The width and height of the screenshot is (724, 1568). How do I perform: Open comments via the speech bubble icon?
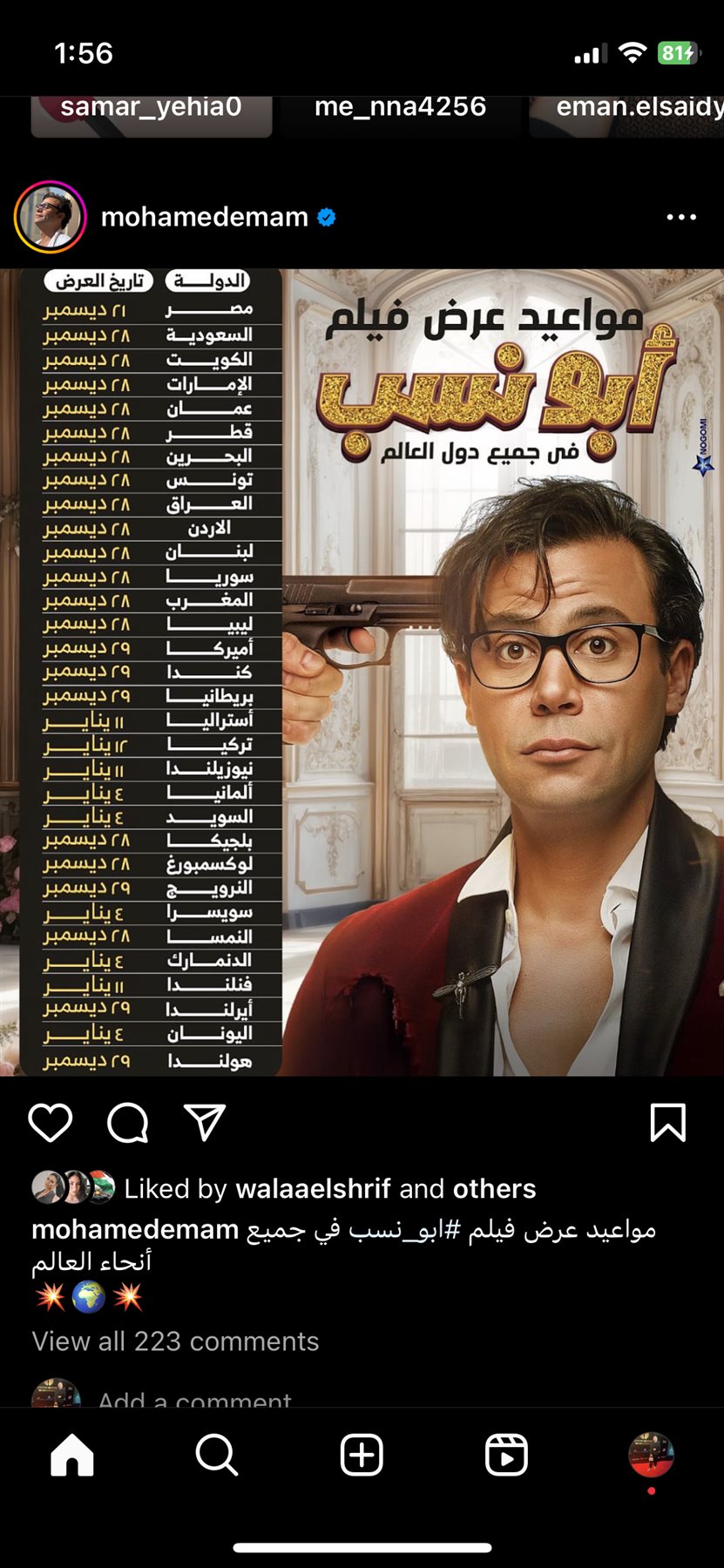point(128,1122)
